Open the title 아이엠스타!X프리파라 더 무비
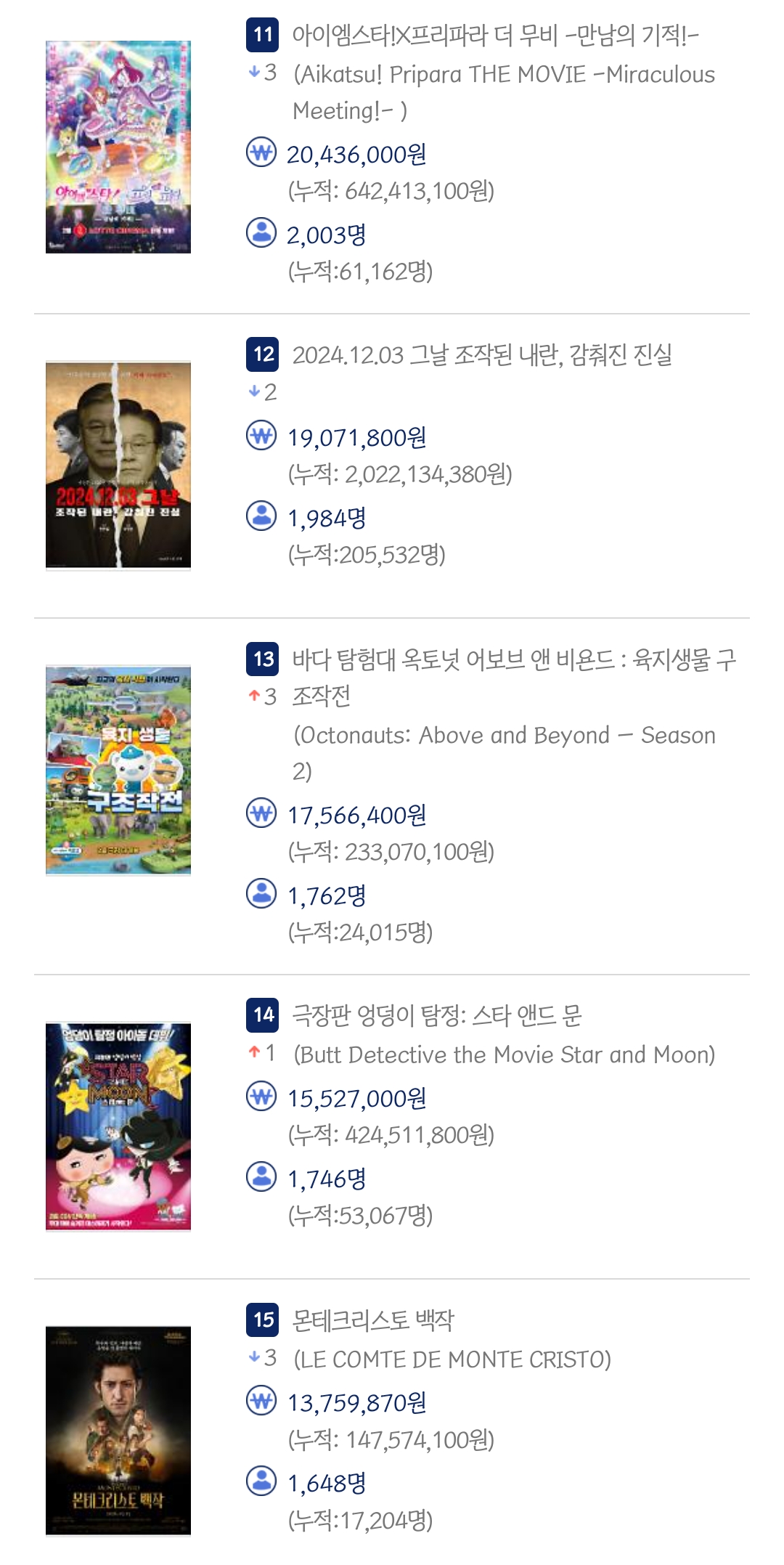This screenshot has width=784, height=1565. click(495, 35)
